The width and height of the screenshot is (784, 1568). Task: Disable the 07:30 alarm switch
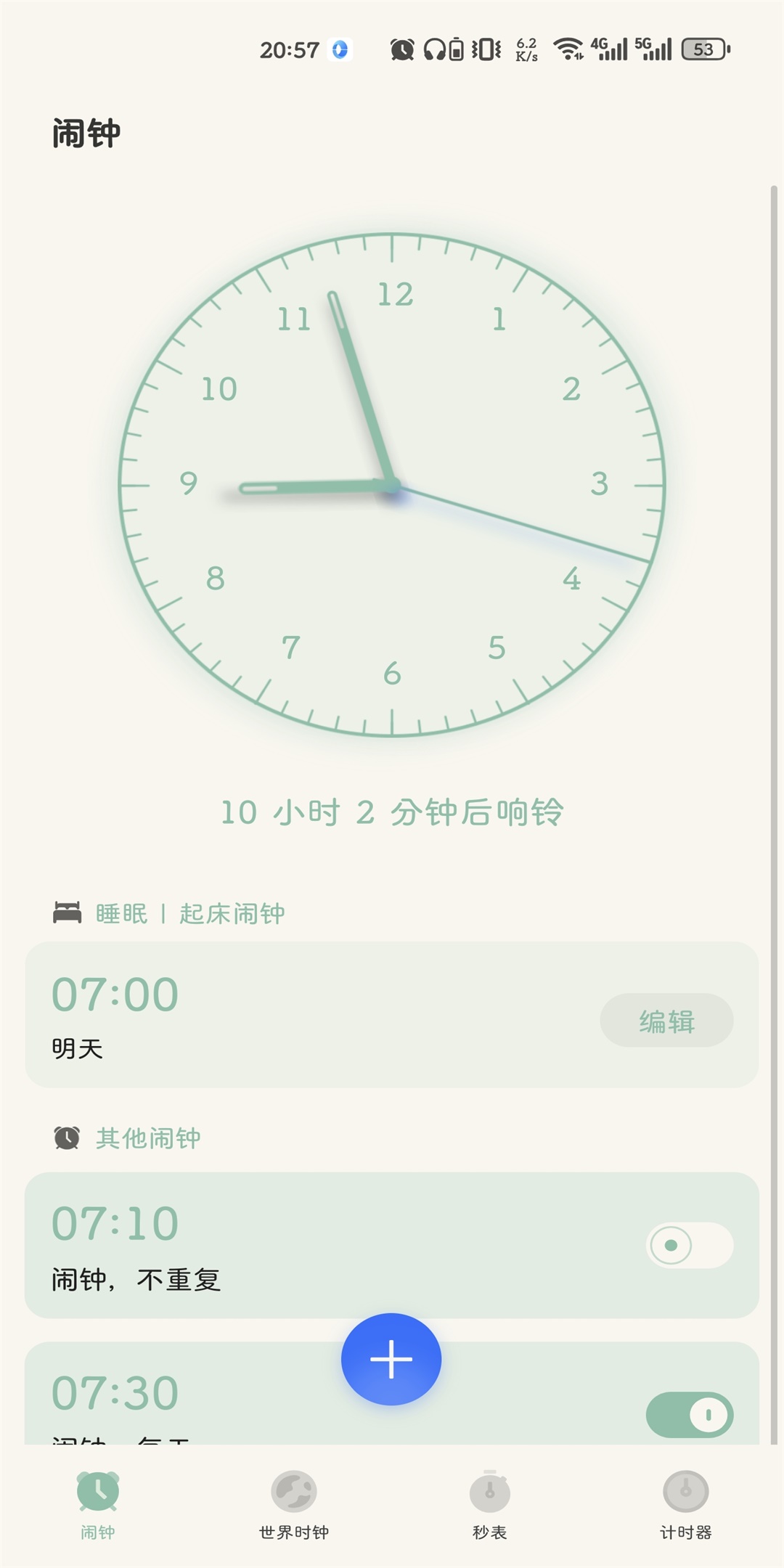[689, 1414]
